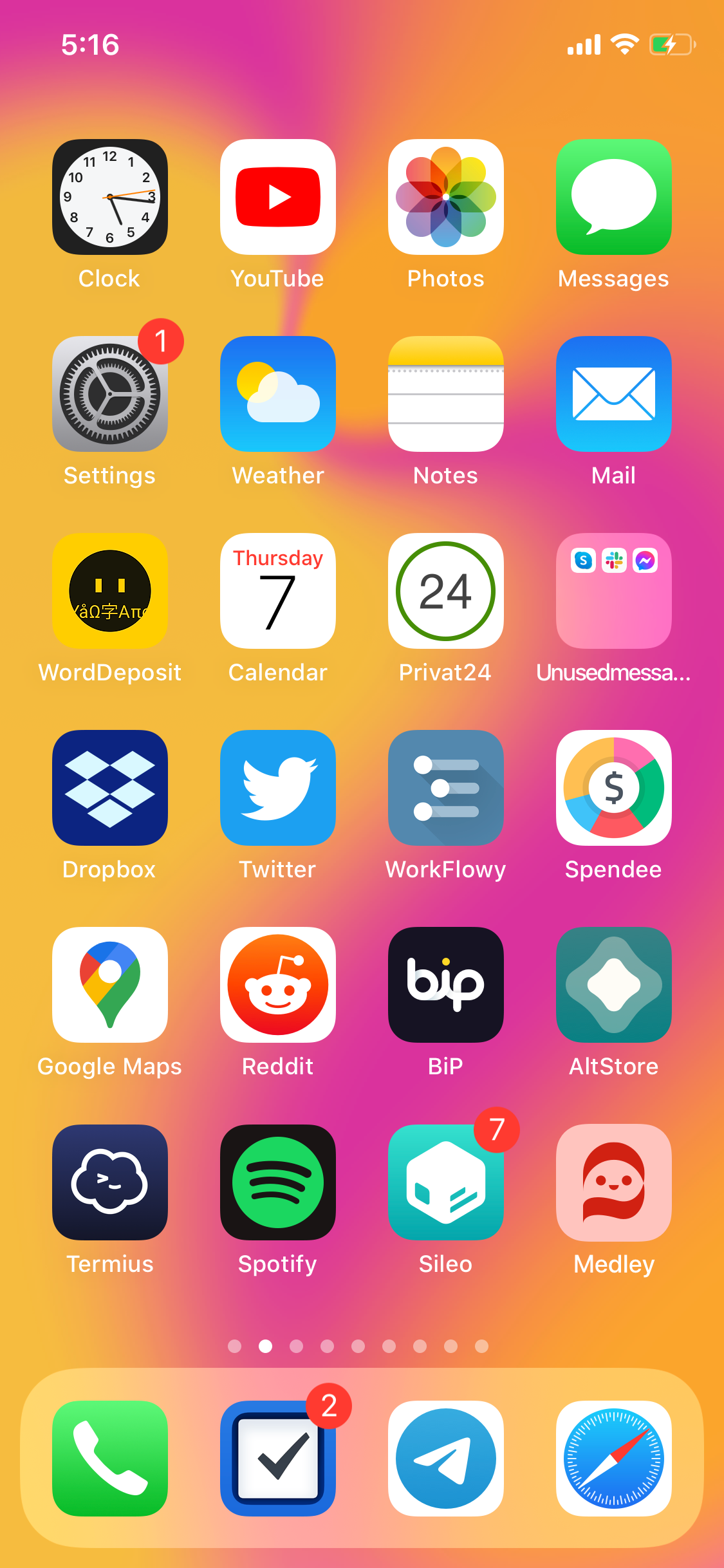
Task: Launch Twitter
Action: pos(278,788)
